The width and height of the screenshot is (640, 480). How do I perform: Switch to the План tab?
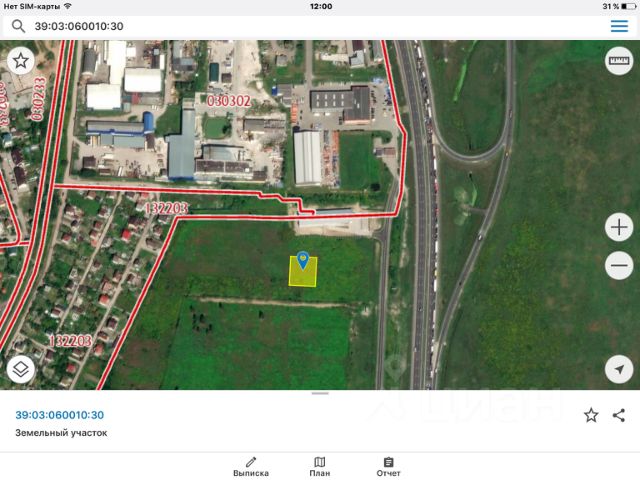click(x=320, y=466)
